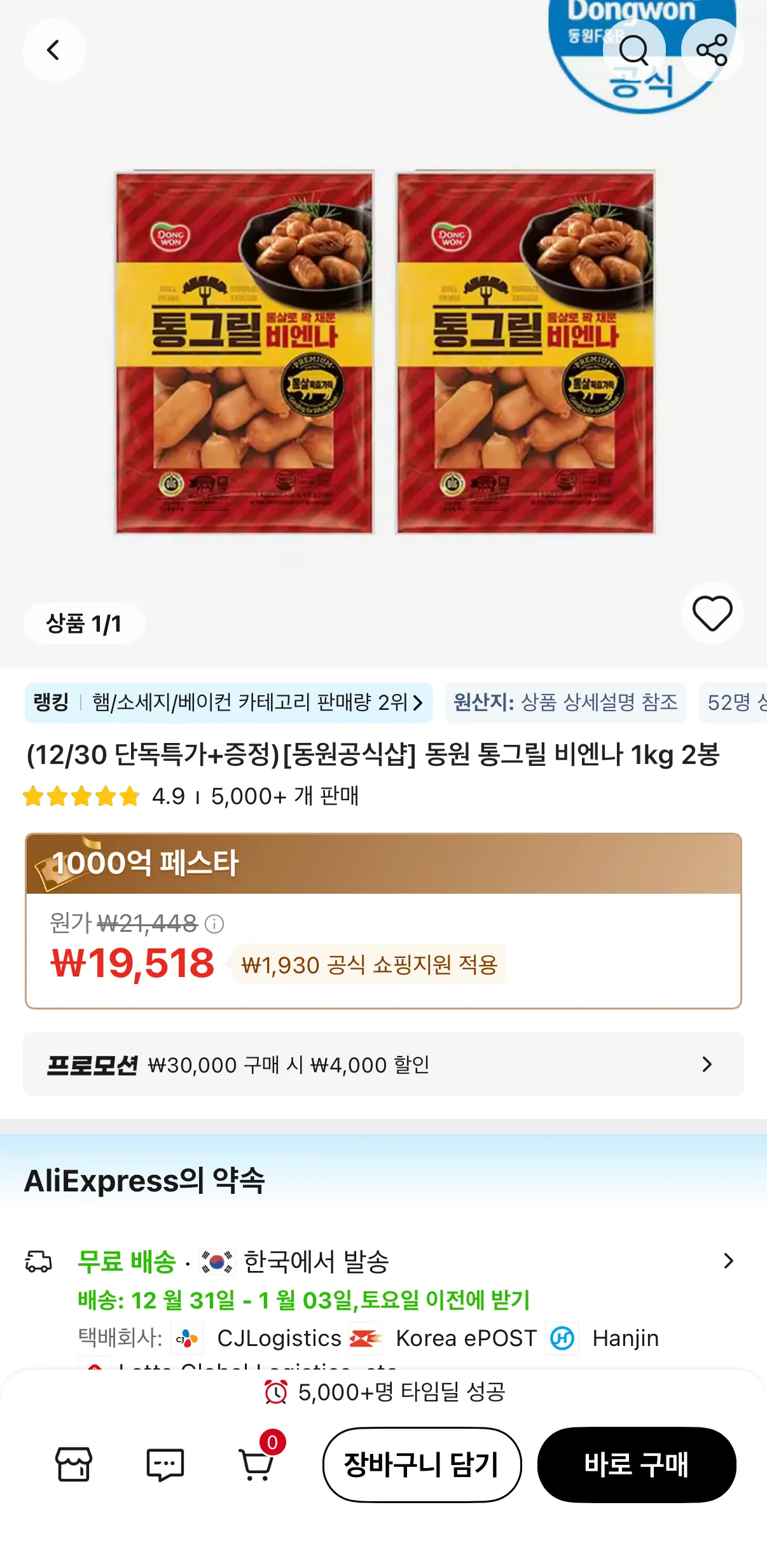The width and height of the screenshot is (767, 1568).
Task: Visit the store via the shop icon
Action: pos(74,1464)
